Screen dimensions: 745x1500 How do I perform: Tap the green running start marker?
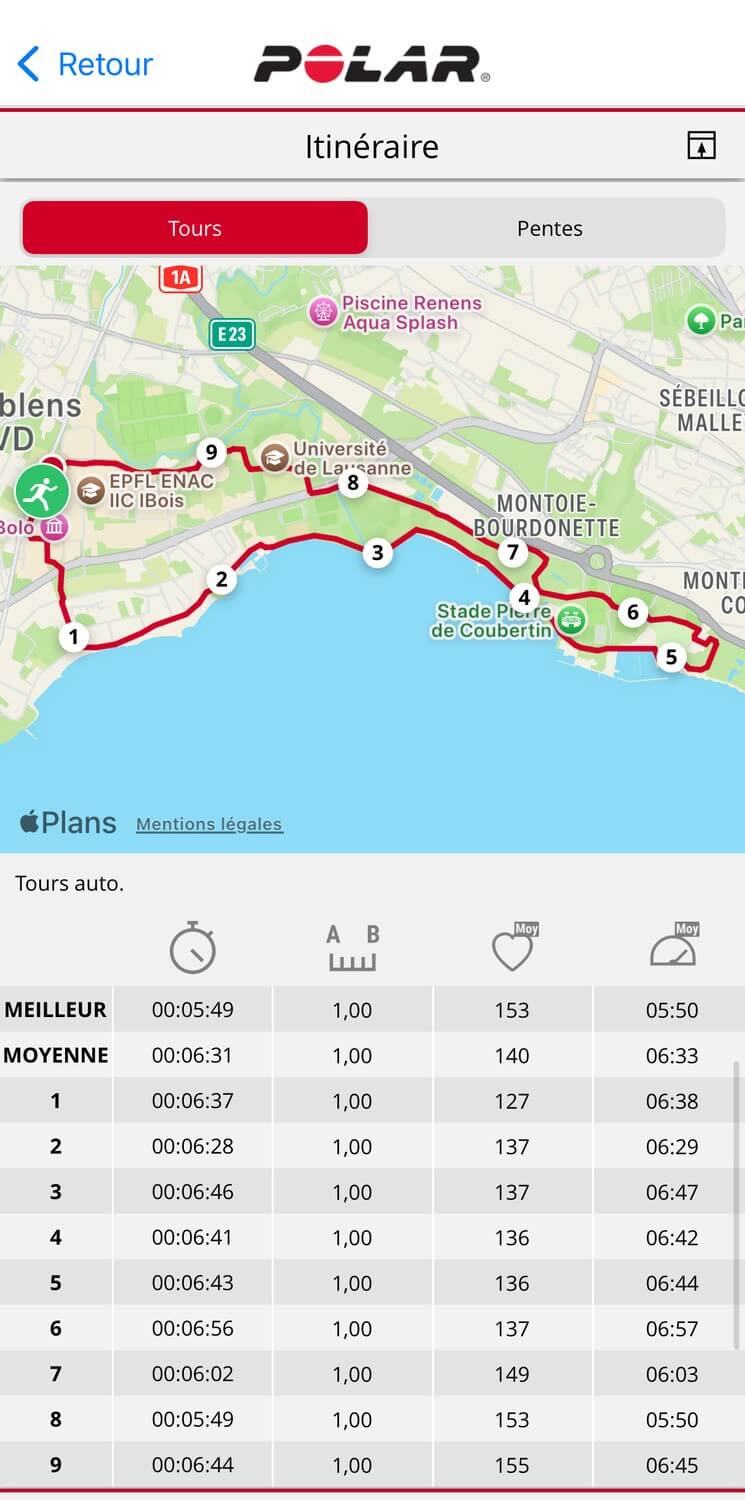(x=42, y=491)
